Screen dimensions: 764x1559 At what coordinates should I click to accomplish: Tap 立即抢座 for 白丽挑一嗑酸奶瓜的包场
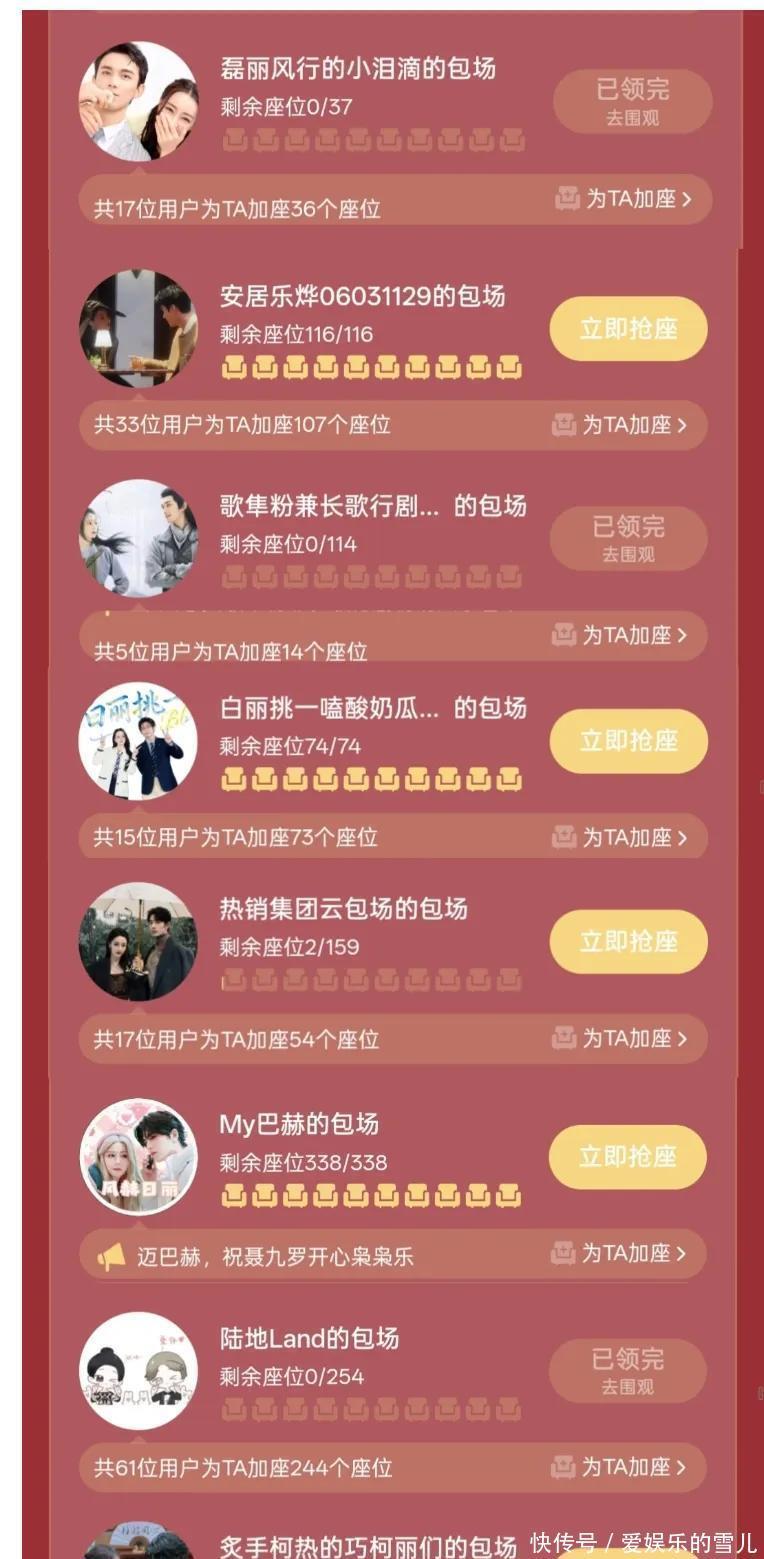[x=628, y=741]
